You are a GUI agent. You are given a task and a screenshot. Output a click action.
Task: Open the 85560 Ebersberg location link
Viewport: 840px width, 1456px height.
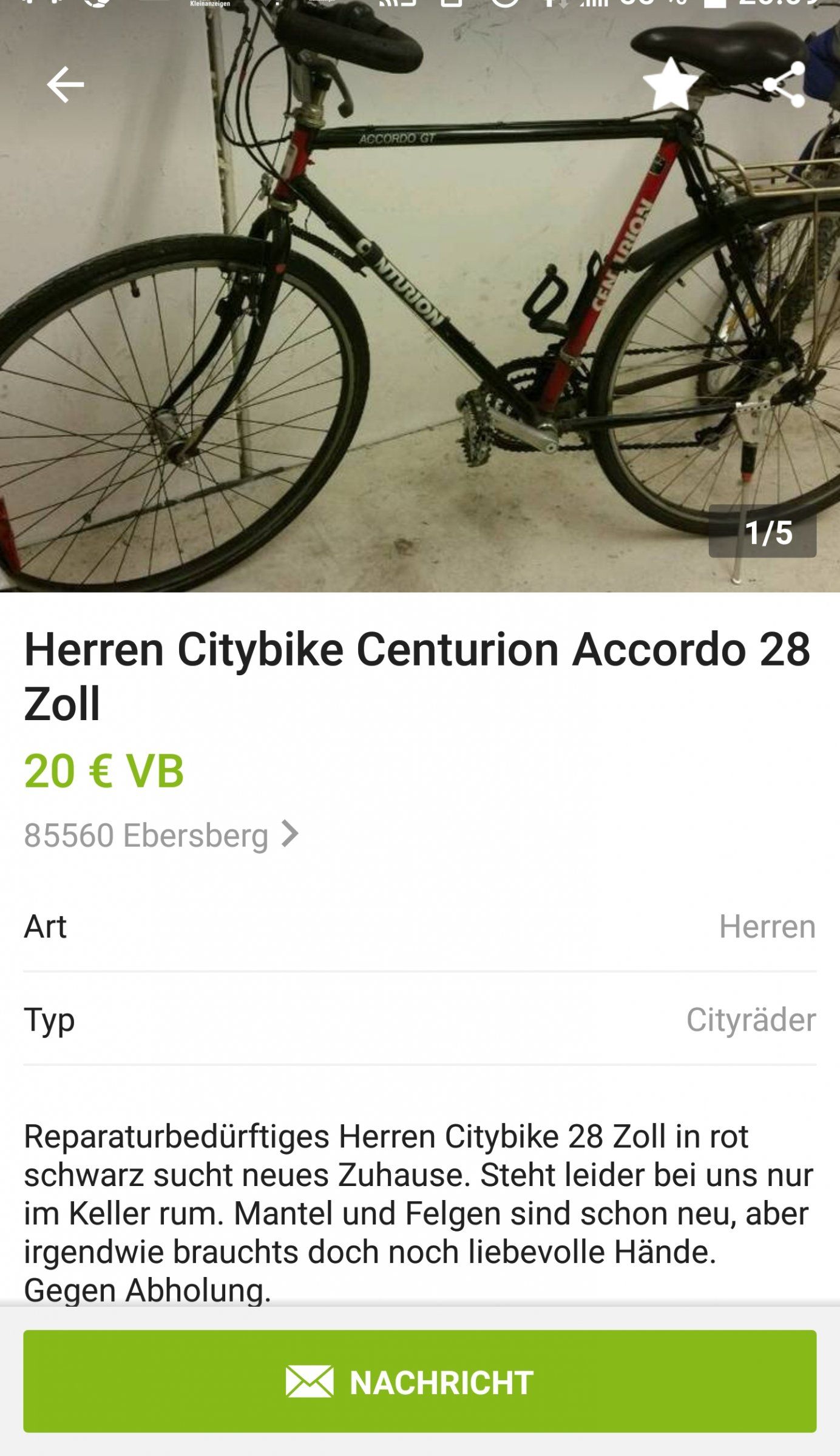(161, 835)
